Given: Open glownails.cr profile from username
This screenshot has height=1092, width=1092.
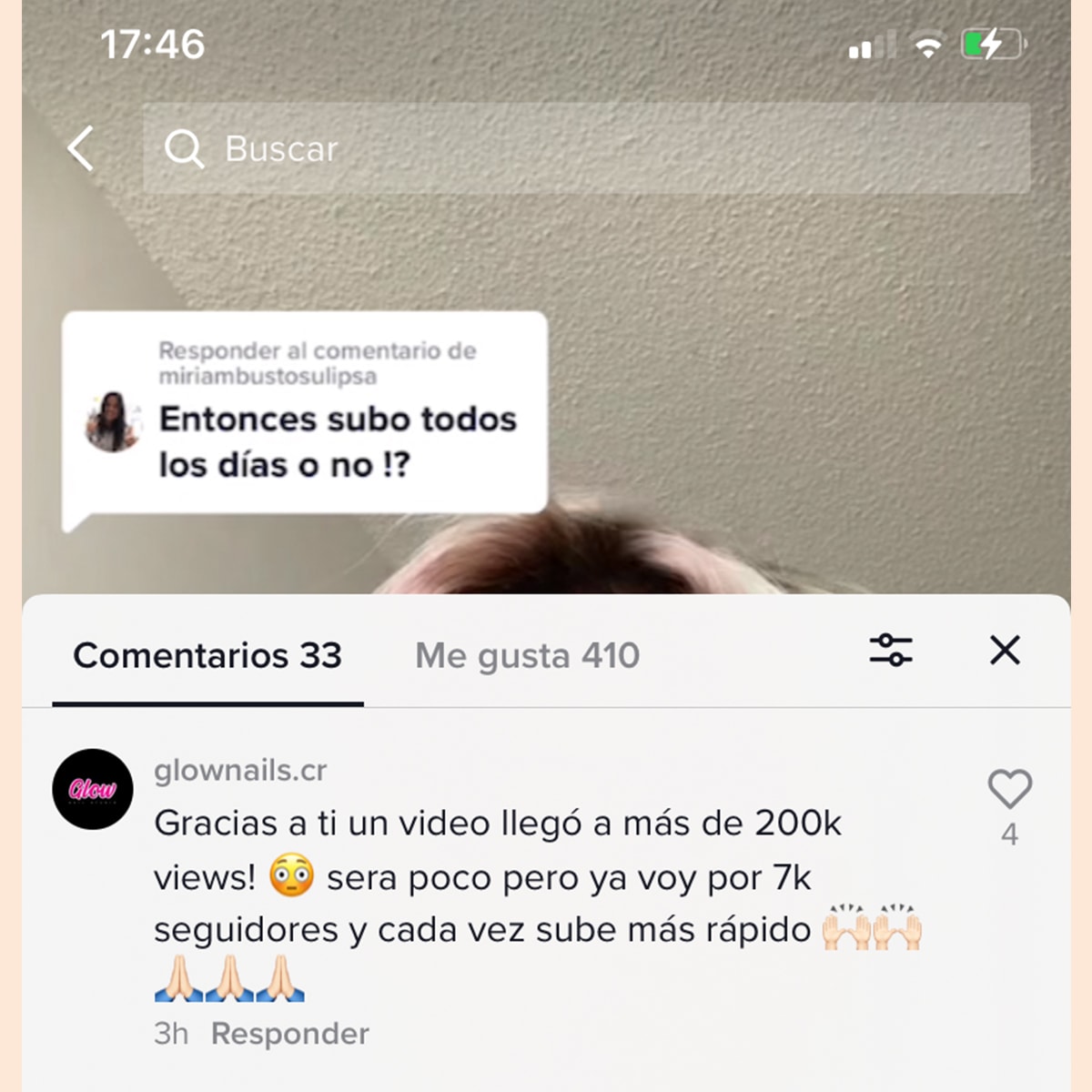Looking at the screenshot, I should coord(240,771).
